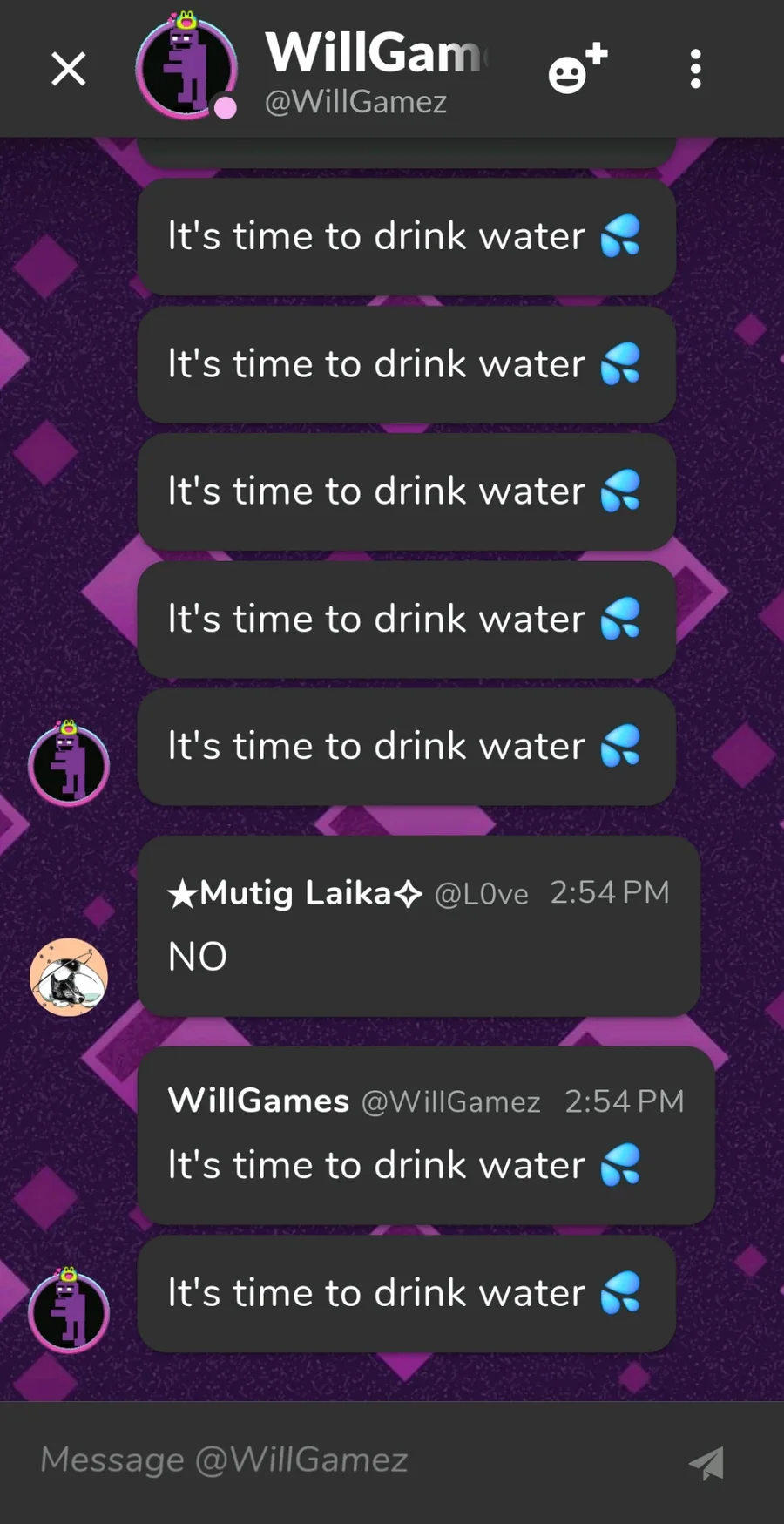Viewport: 784px width, 1524px height.
Task: Open the three-dot overflow menu
Action: (695, 69)
